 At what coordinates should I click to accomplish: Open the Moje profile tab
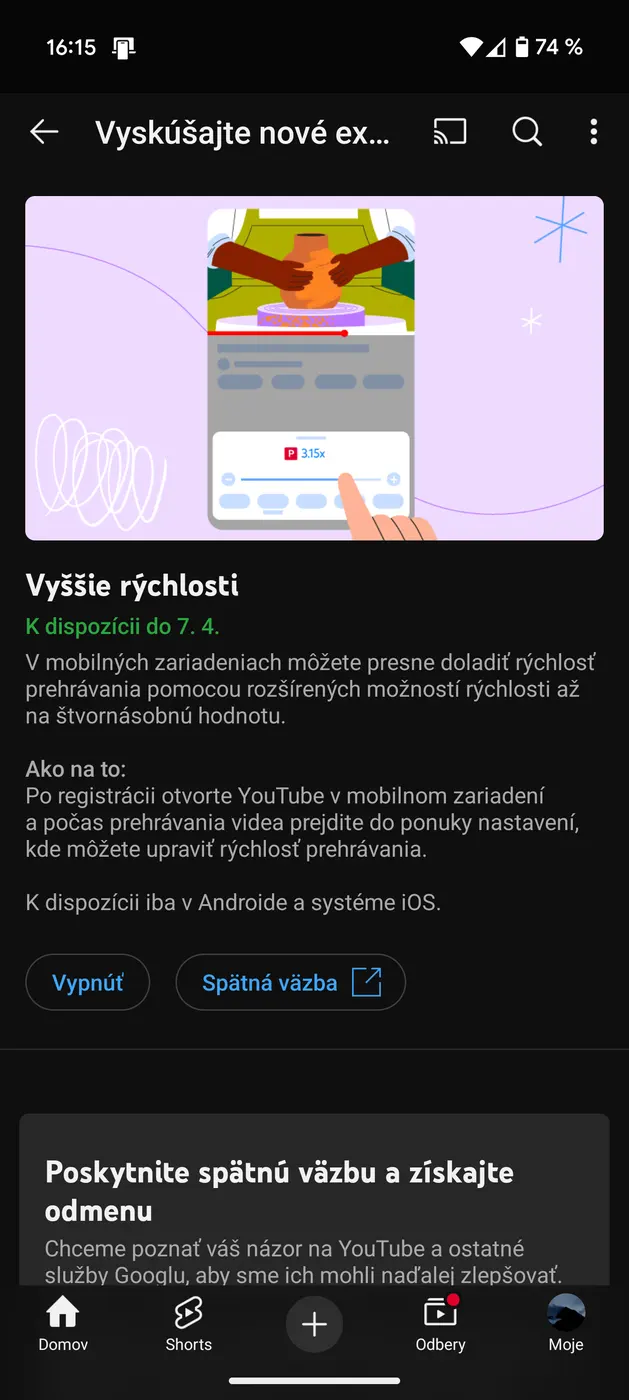point(566,1323)
